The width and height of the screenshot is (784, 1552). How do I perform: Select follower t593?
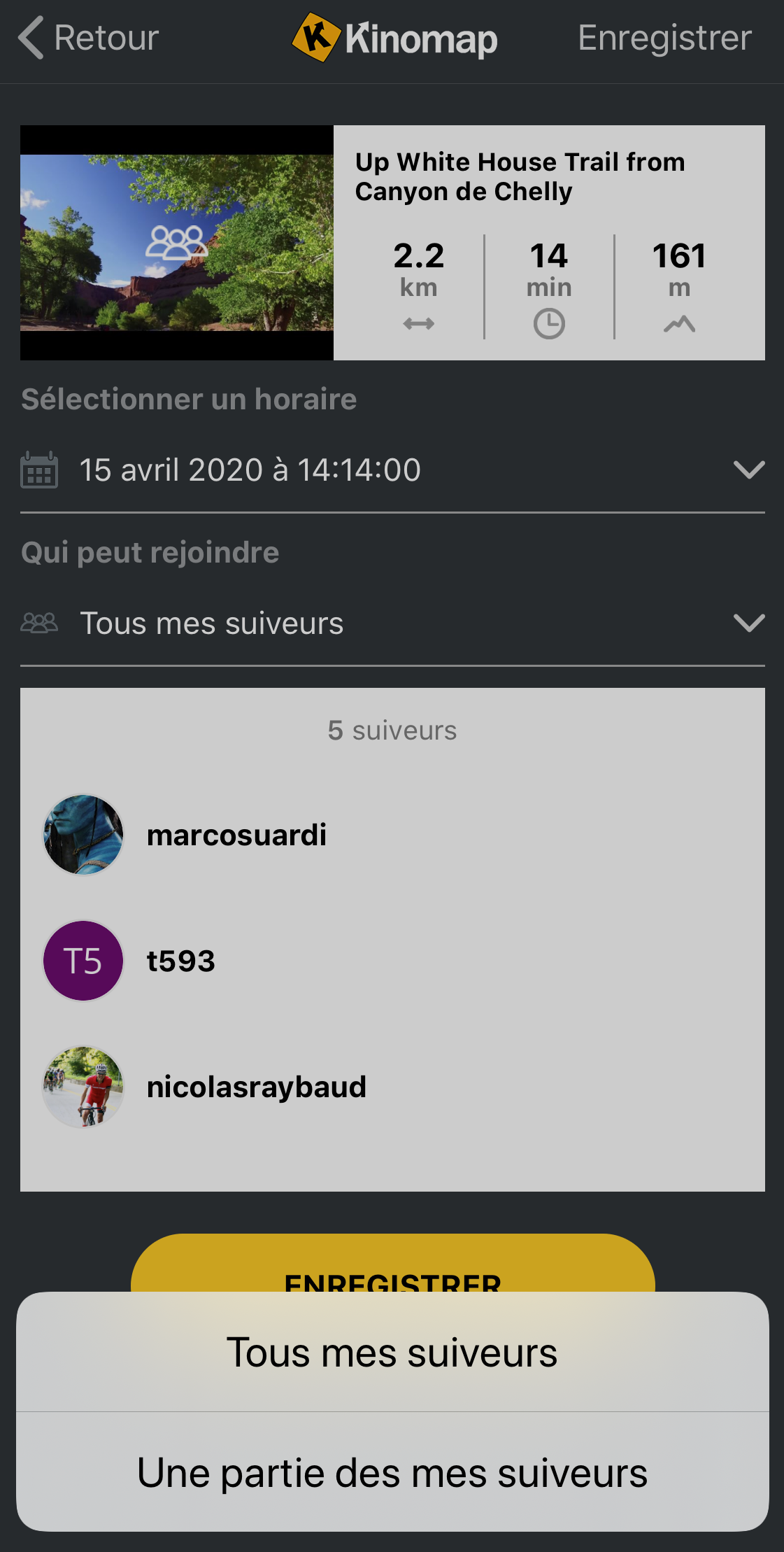click(x=180, y=961)
